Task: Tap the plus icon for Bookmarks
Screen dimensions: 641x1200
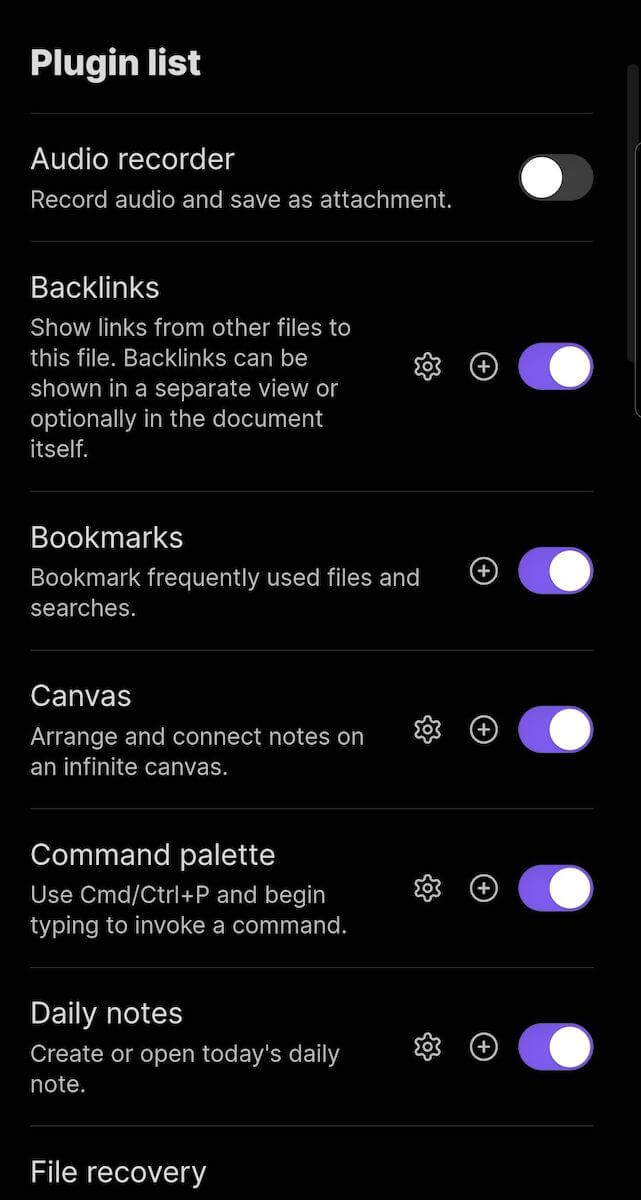Action: (484, 571)
